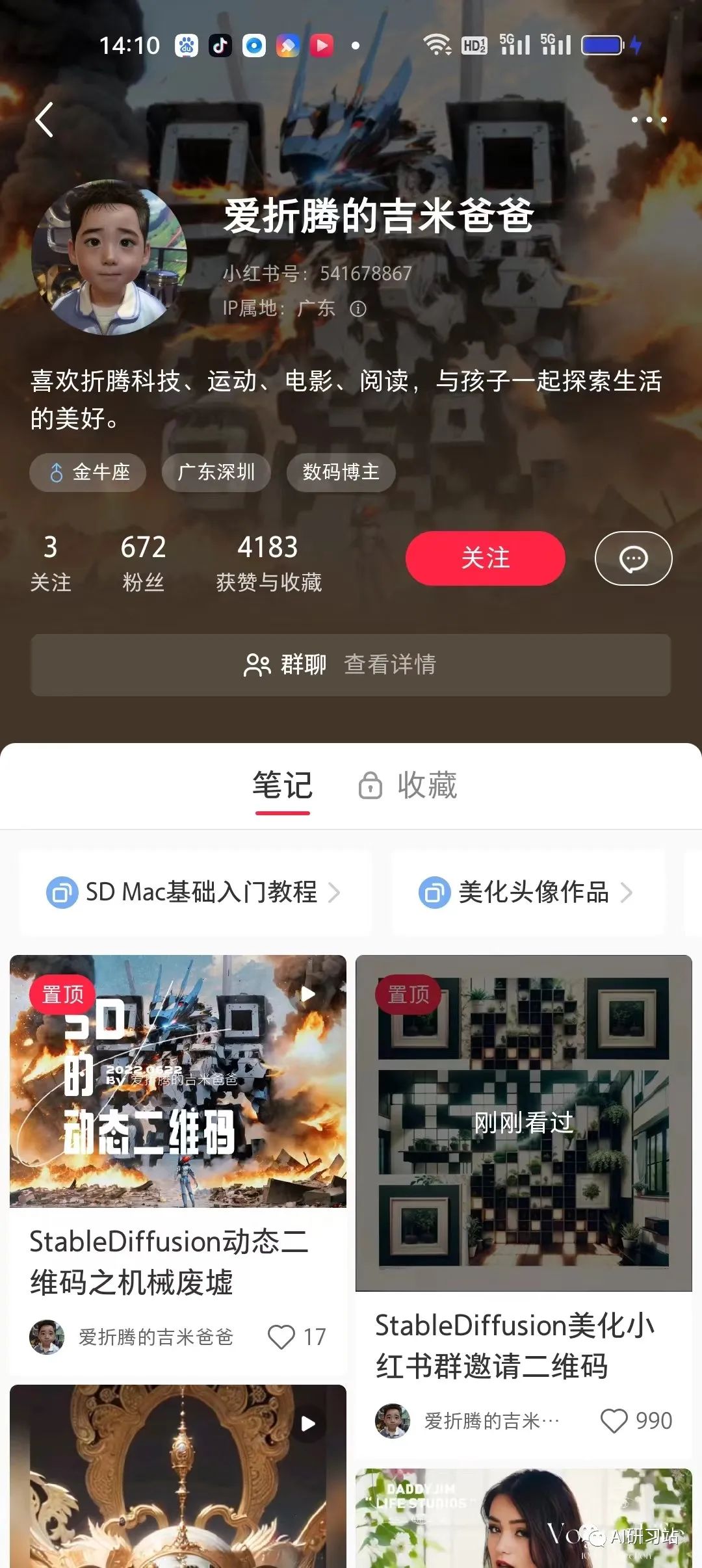The height and width of the screenshot is (1568, 702).
Task: Like the 机械废墟 note with 17 likes
Action: tap(281, 1337)
